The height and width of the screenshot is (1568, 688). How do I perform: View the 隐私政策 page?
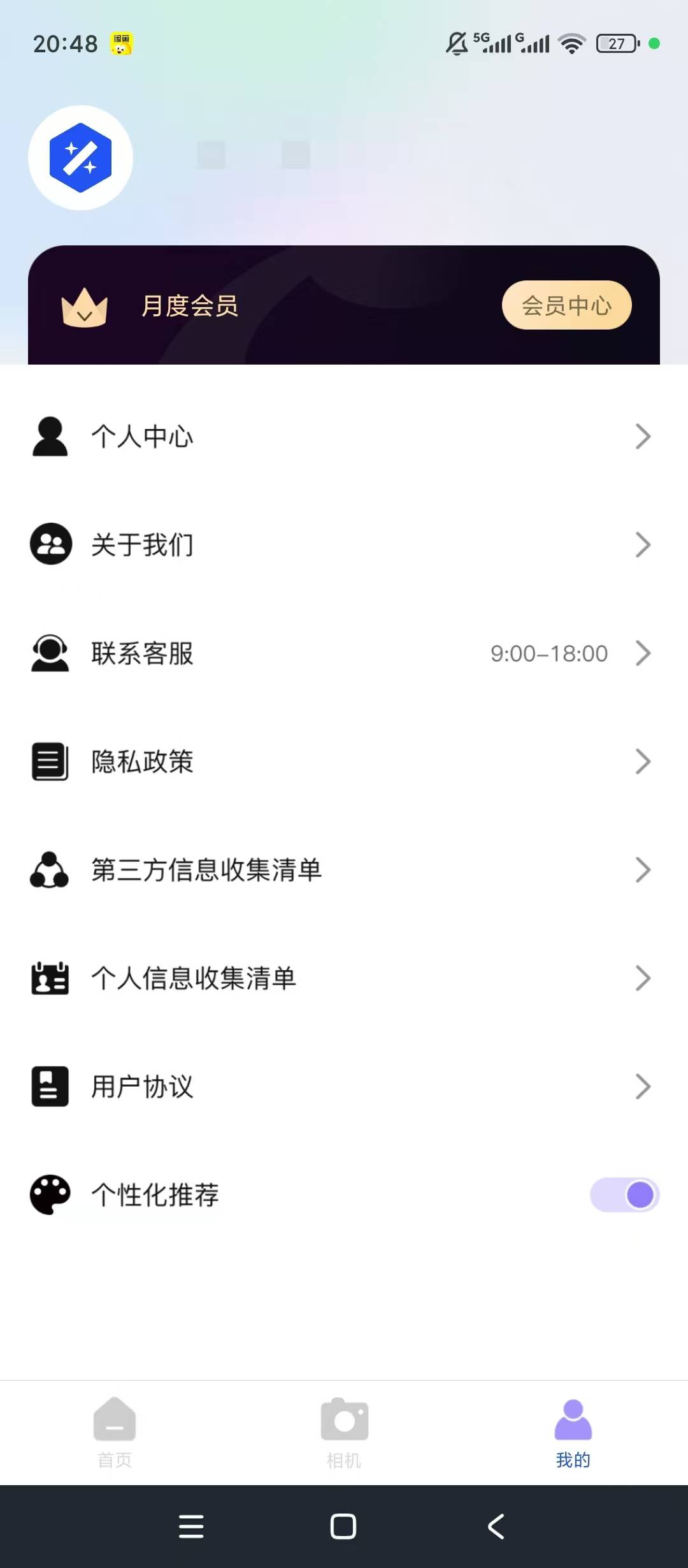pos(344,761)
